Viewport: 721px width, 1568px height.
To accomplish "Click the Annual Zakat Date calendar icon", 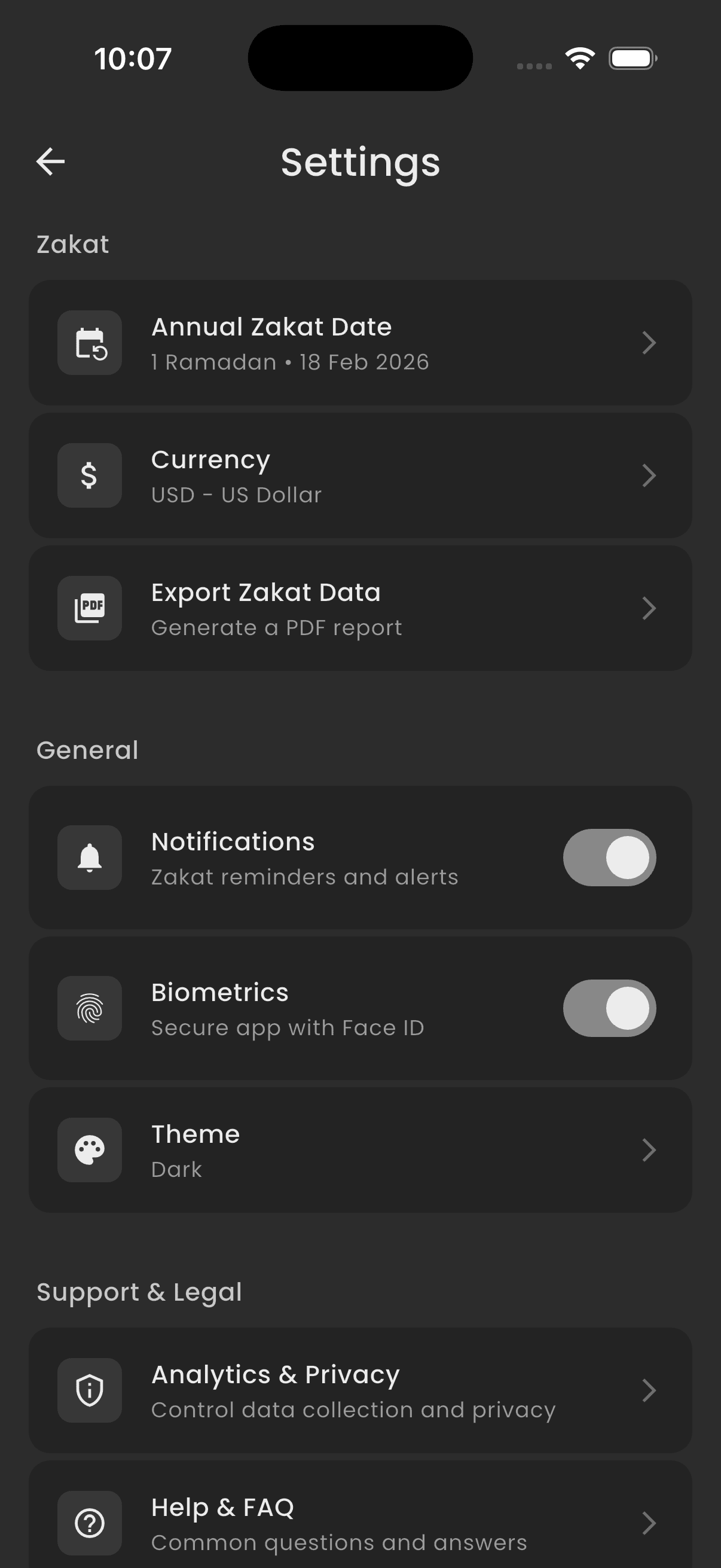I will [x=90, y=343].
